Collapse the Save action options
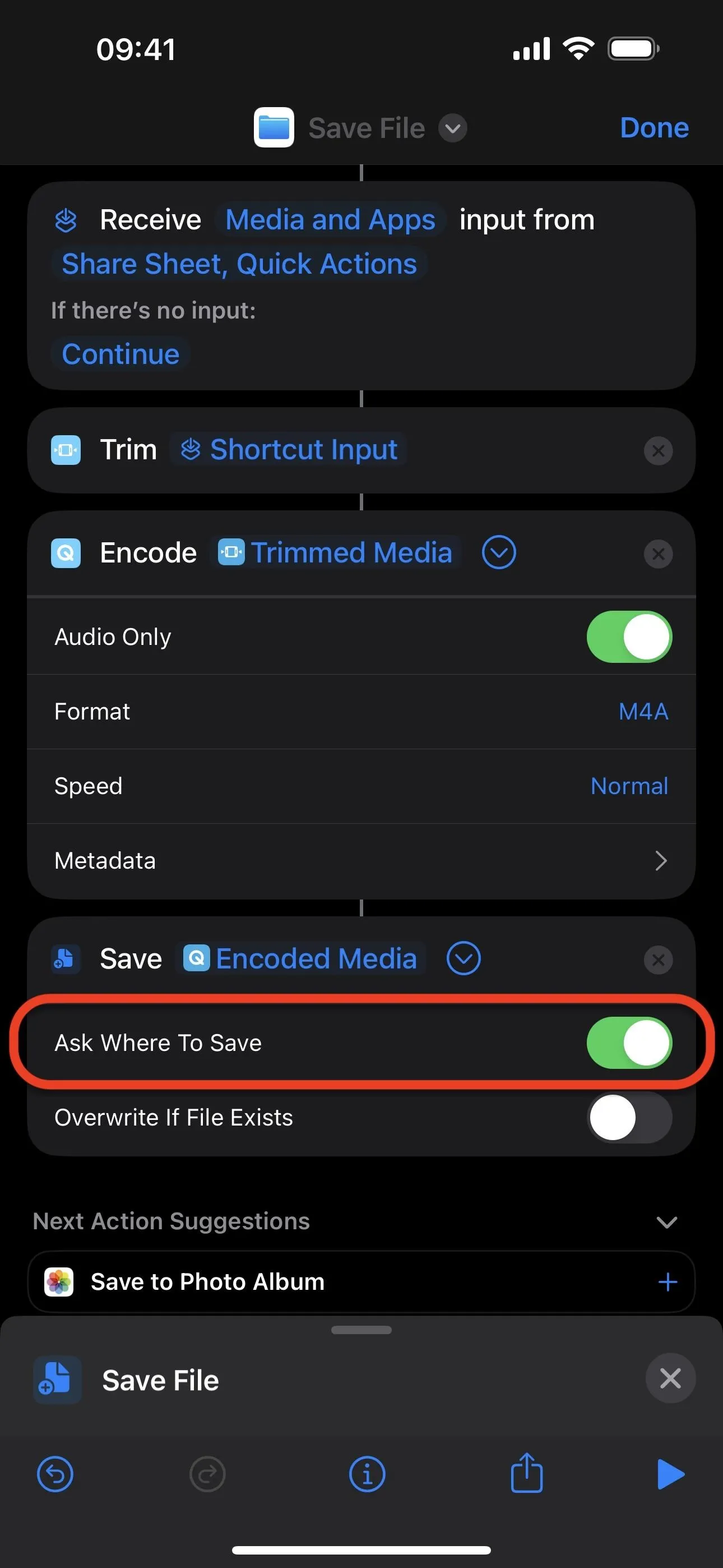This screenshot has height=1568, width=723. click(x=464, y=959)
